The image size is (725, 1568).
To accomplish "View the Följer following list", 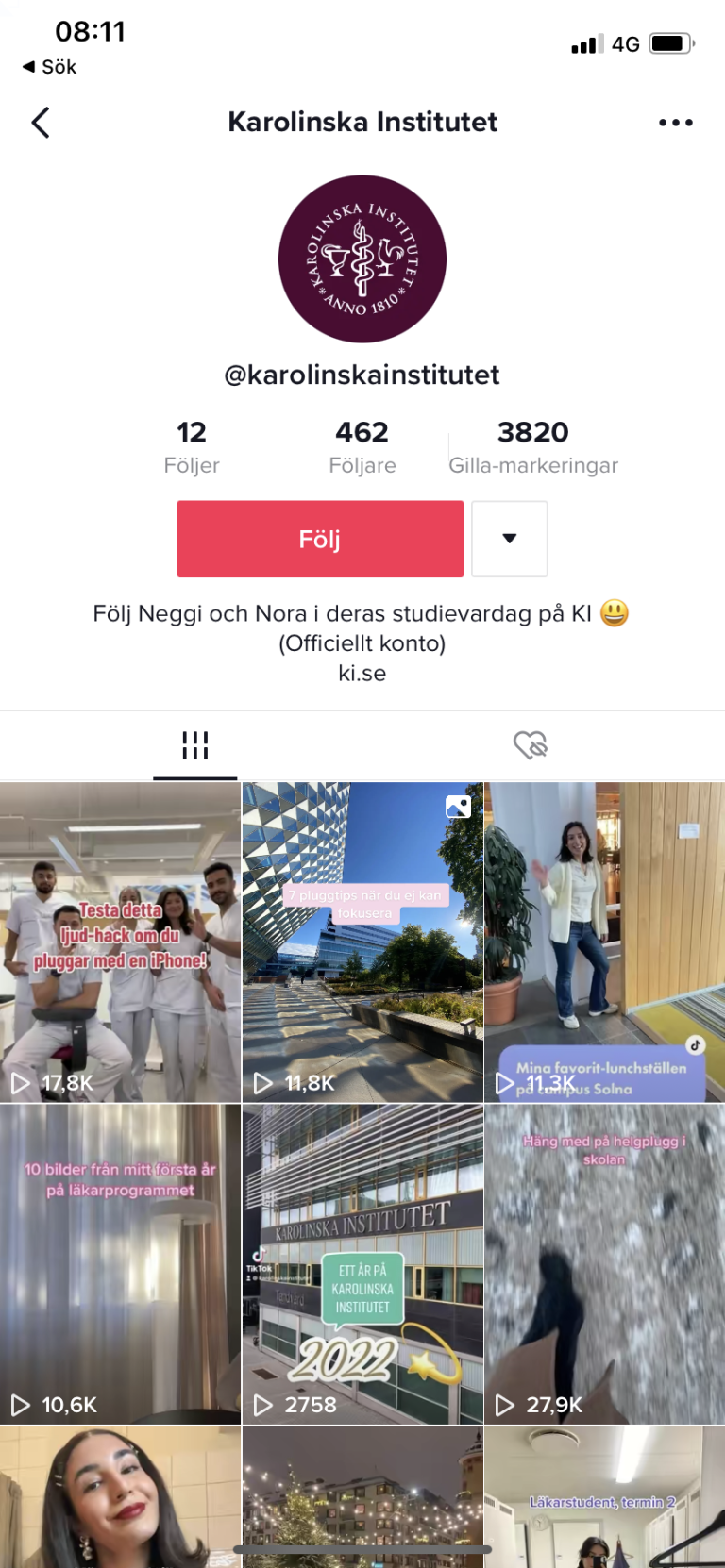I will point(192,447).
